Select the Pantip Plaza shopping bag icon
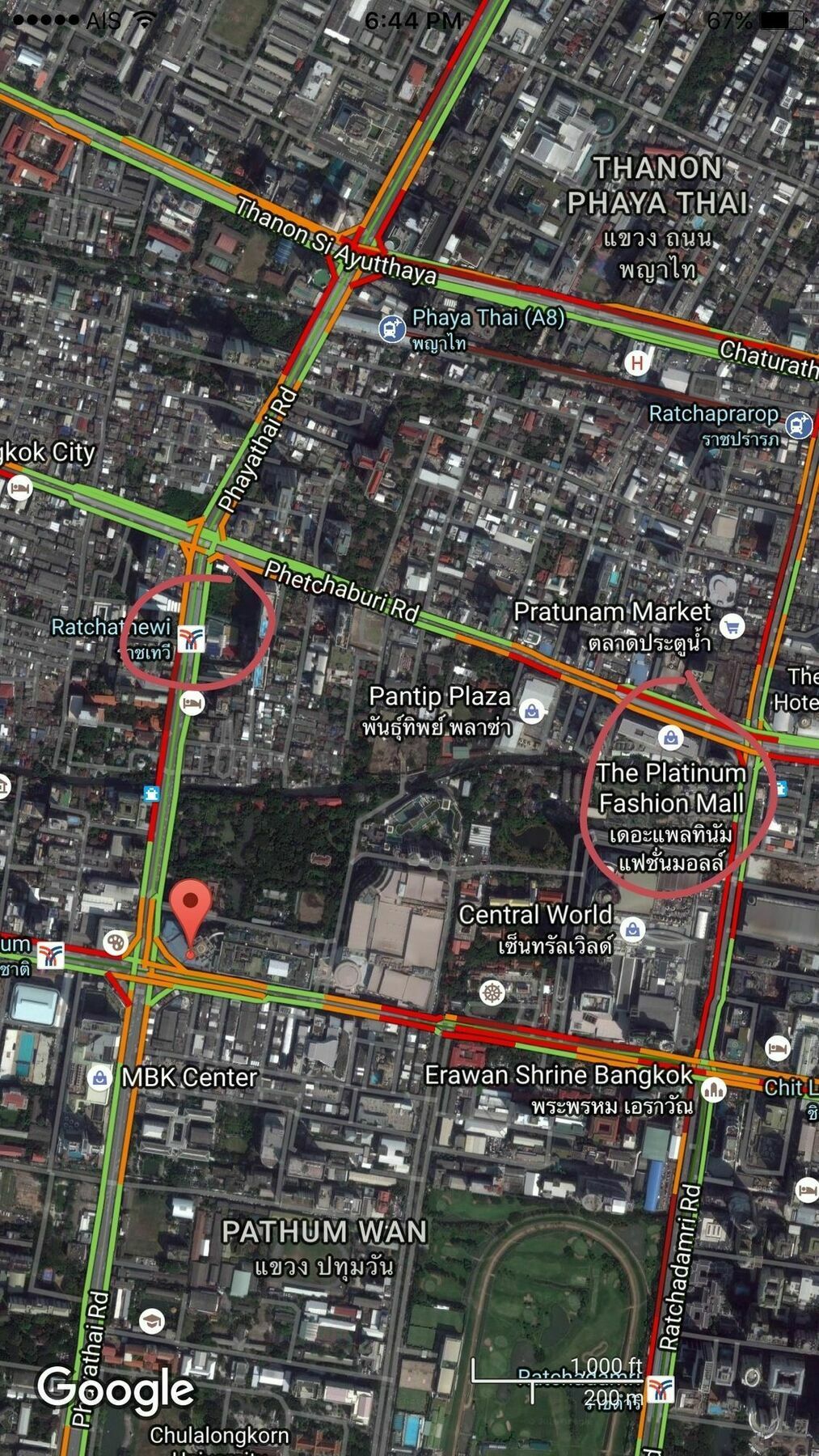 532,711
